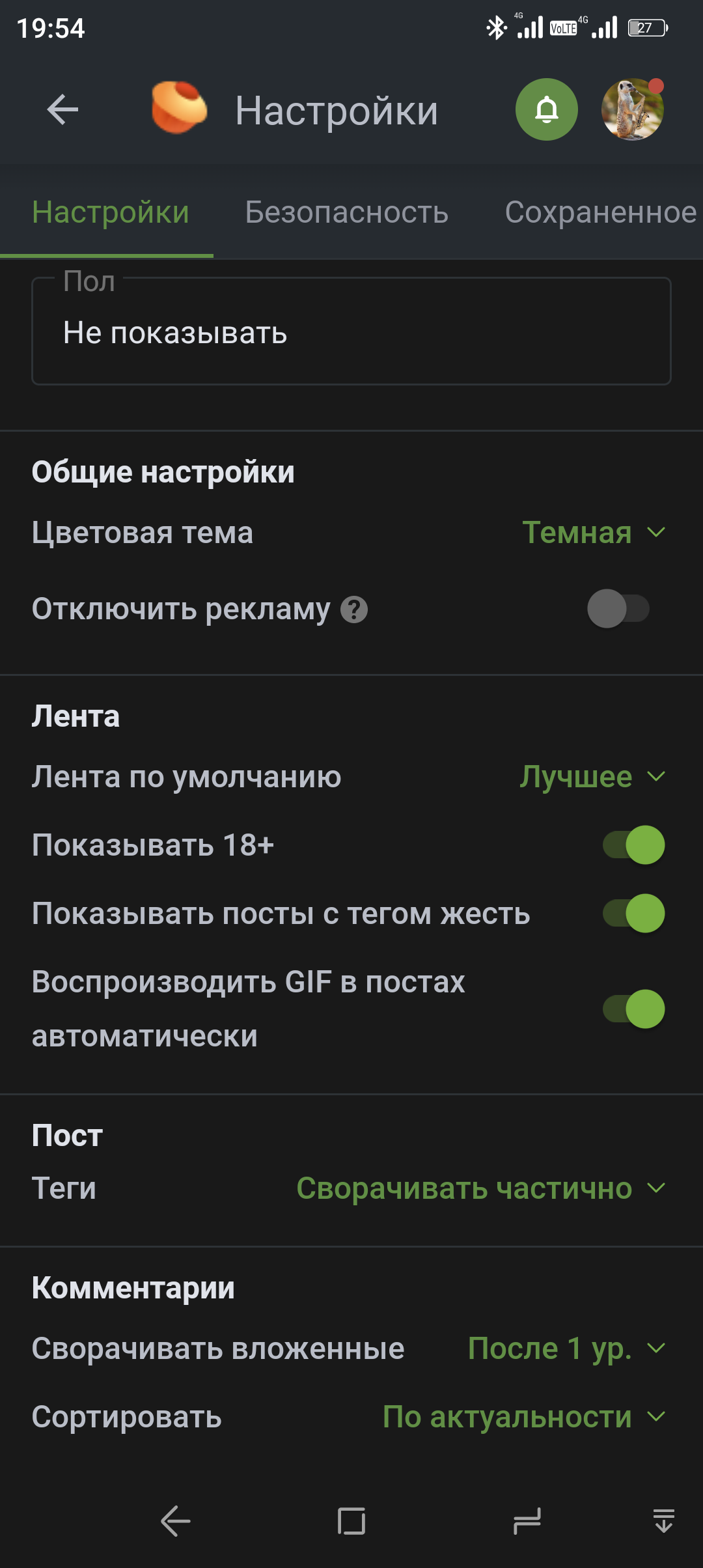
Task: Expand the Теги dropdown
Action: point(480,1188)
